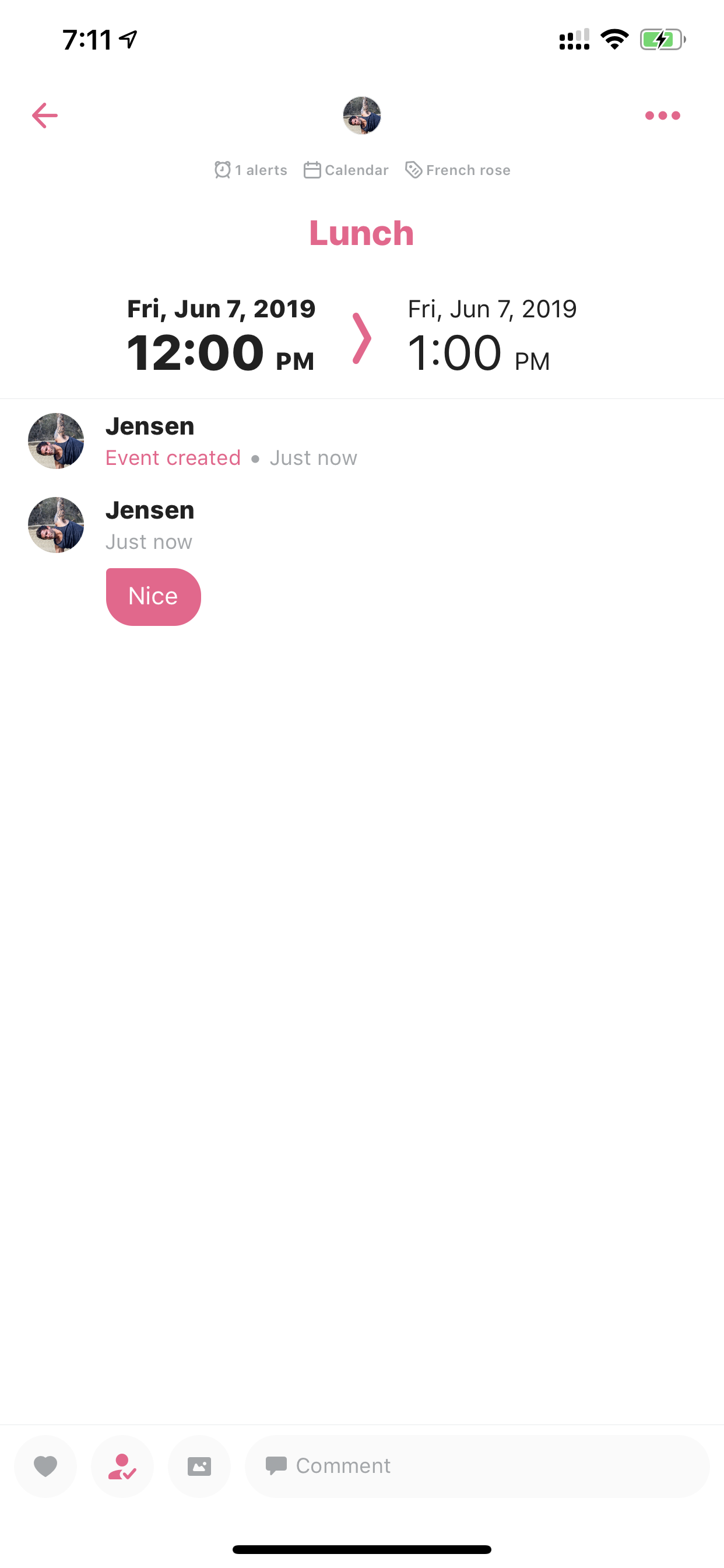
Task: Open the attendee check icon
Action: click(122, 1466)
